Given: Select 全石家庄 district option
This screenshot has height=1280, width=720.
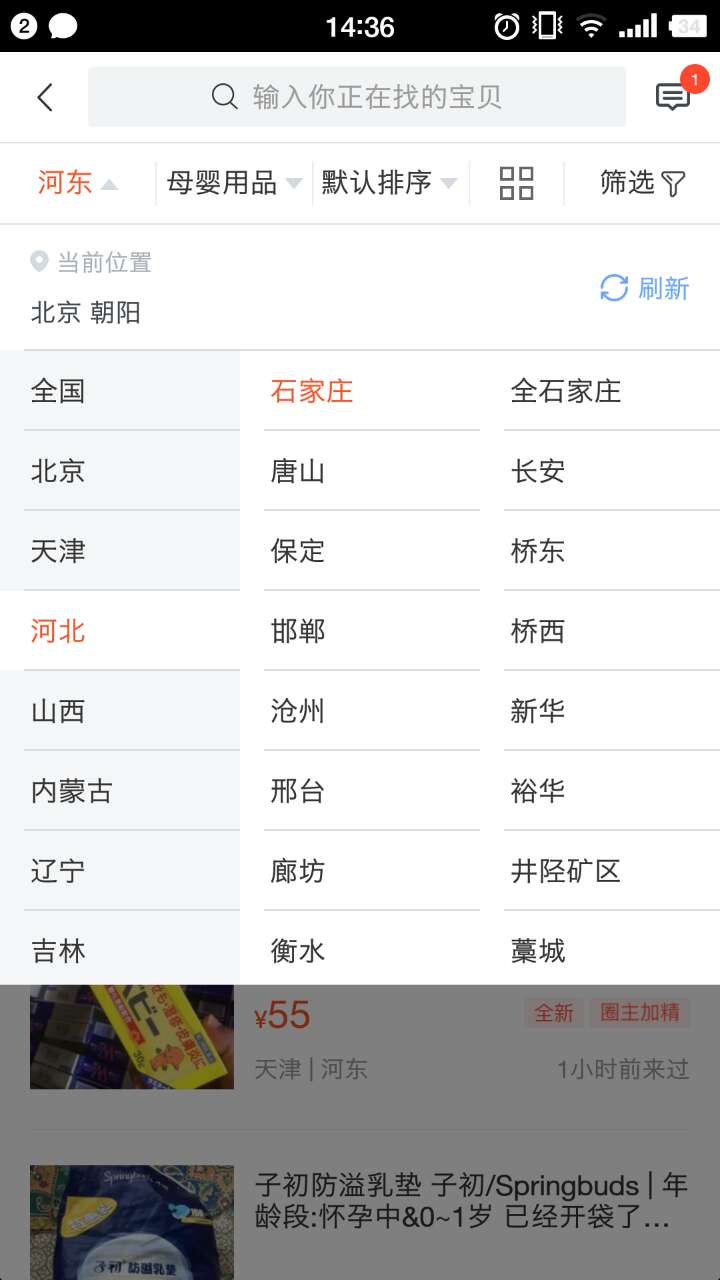Looking at the screenshot, I should click(566, 391).
